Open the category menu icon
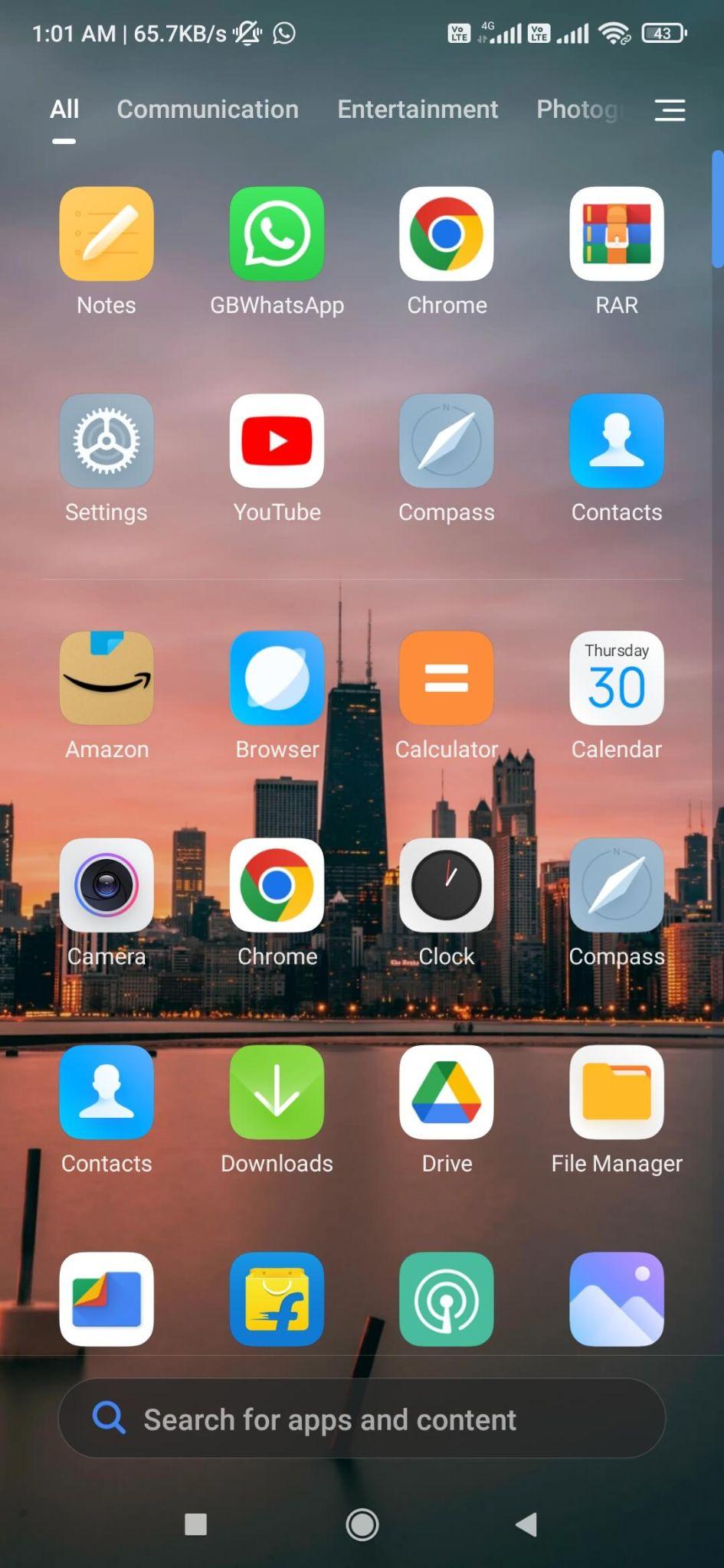Image resolution: width=724 pixels, height=1568 pixels. point(670,110)
